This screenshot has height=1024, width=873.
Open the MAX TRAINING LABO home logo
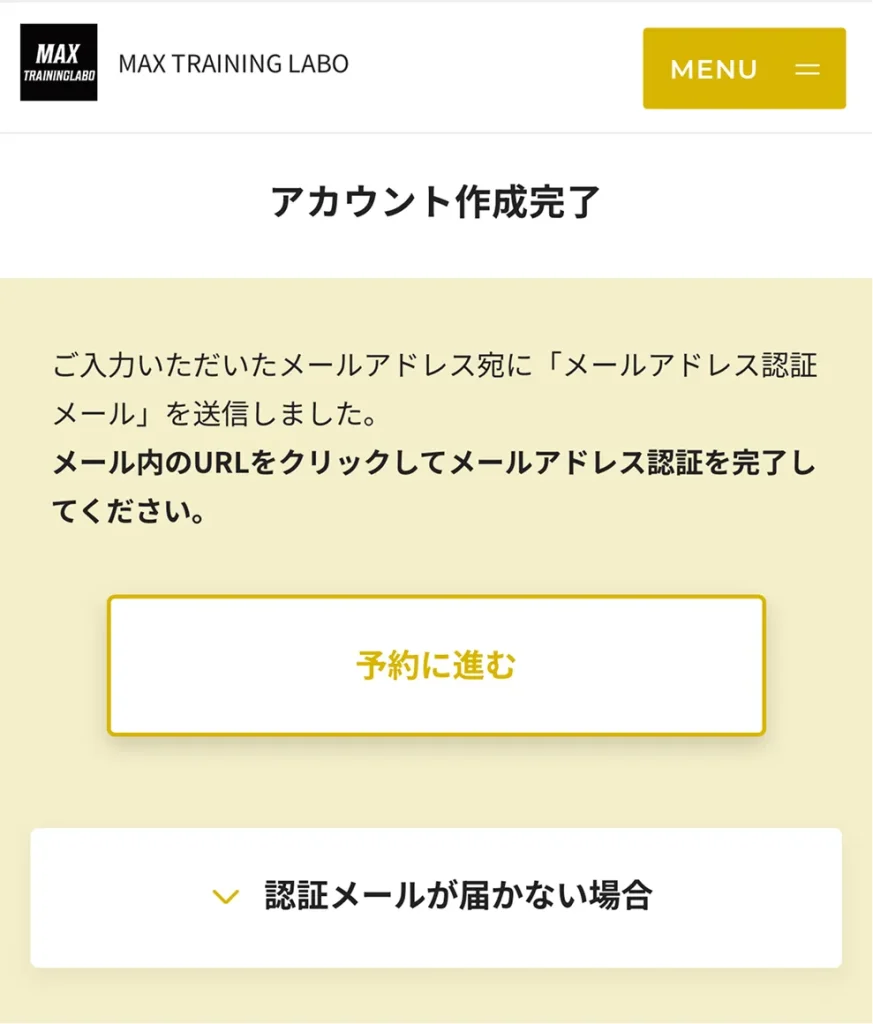pyautogui.click(x=59, y=63)
